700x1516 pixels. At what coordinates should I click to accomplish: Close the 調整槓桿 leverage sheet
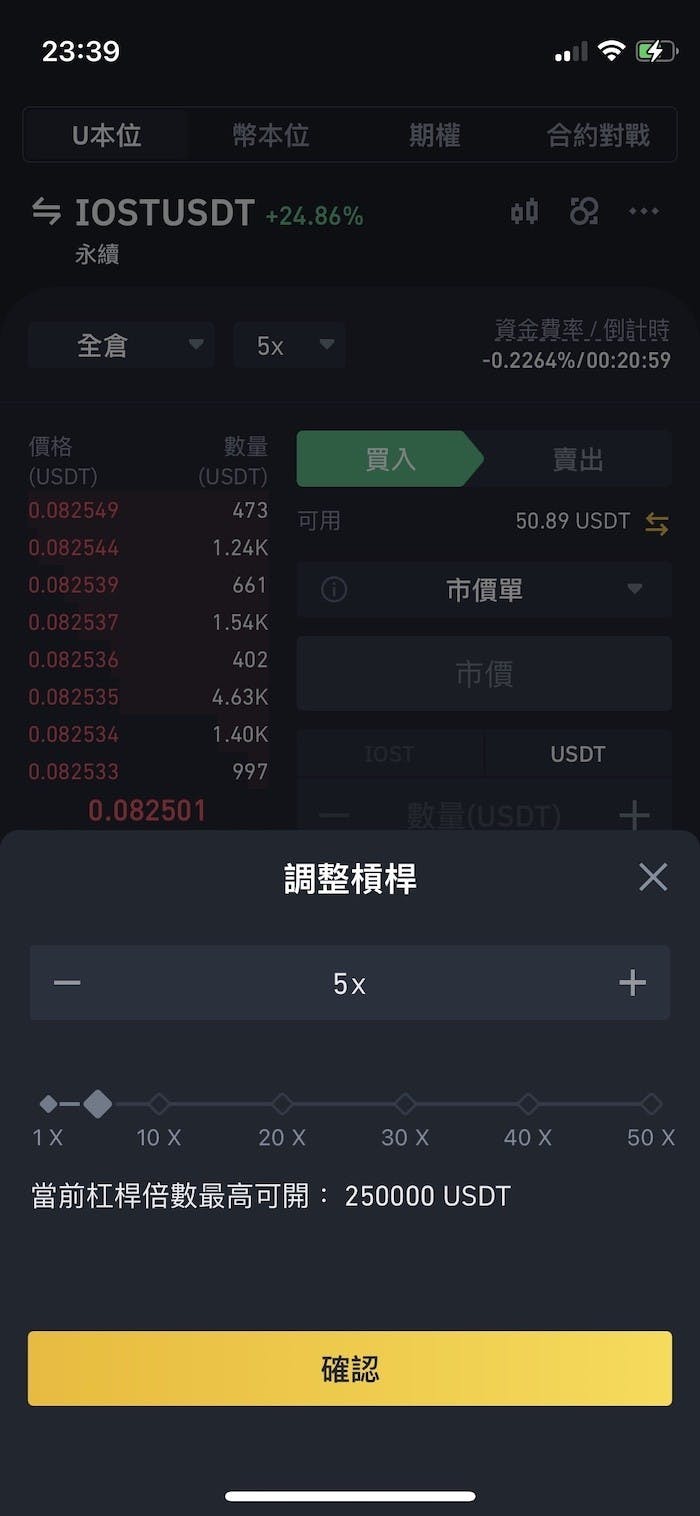[652, 877]
